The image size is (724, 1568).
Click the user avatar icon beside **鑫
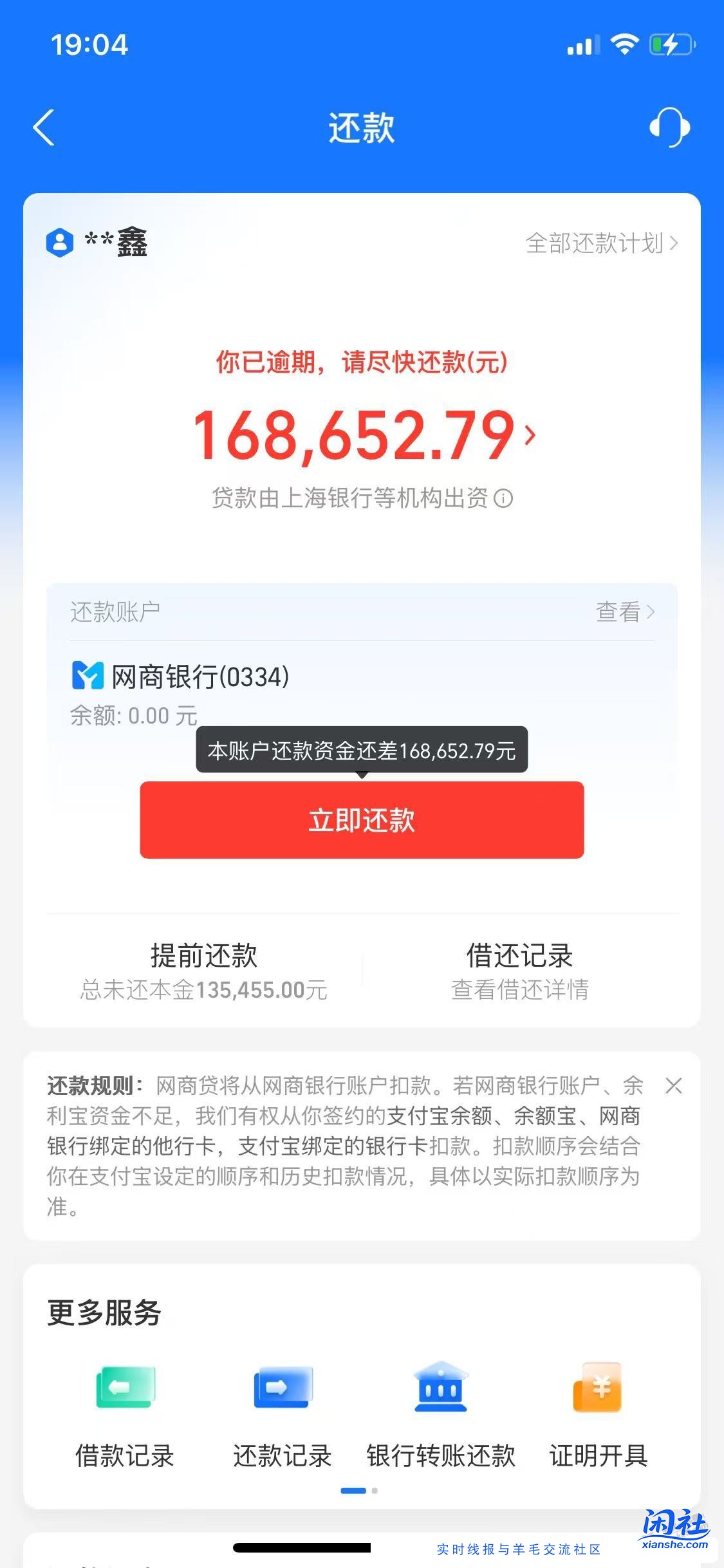(60, 243)
